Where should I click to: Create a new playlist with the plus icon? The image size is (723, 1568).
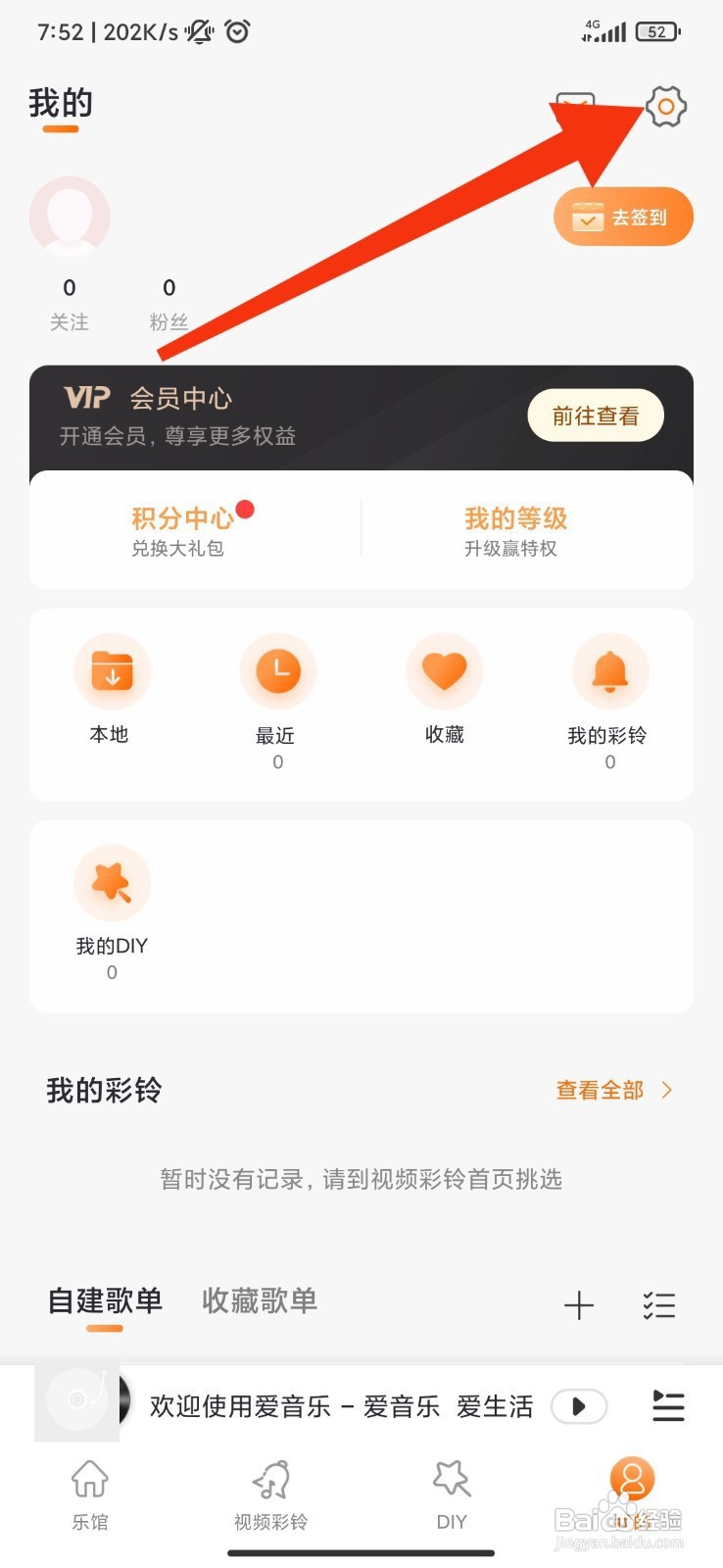(579, 1305)
